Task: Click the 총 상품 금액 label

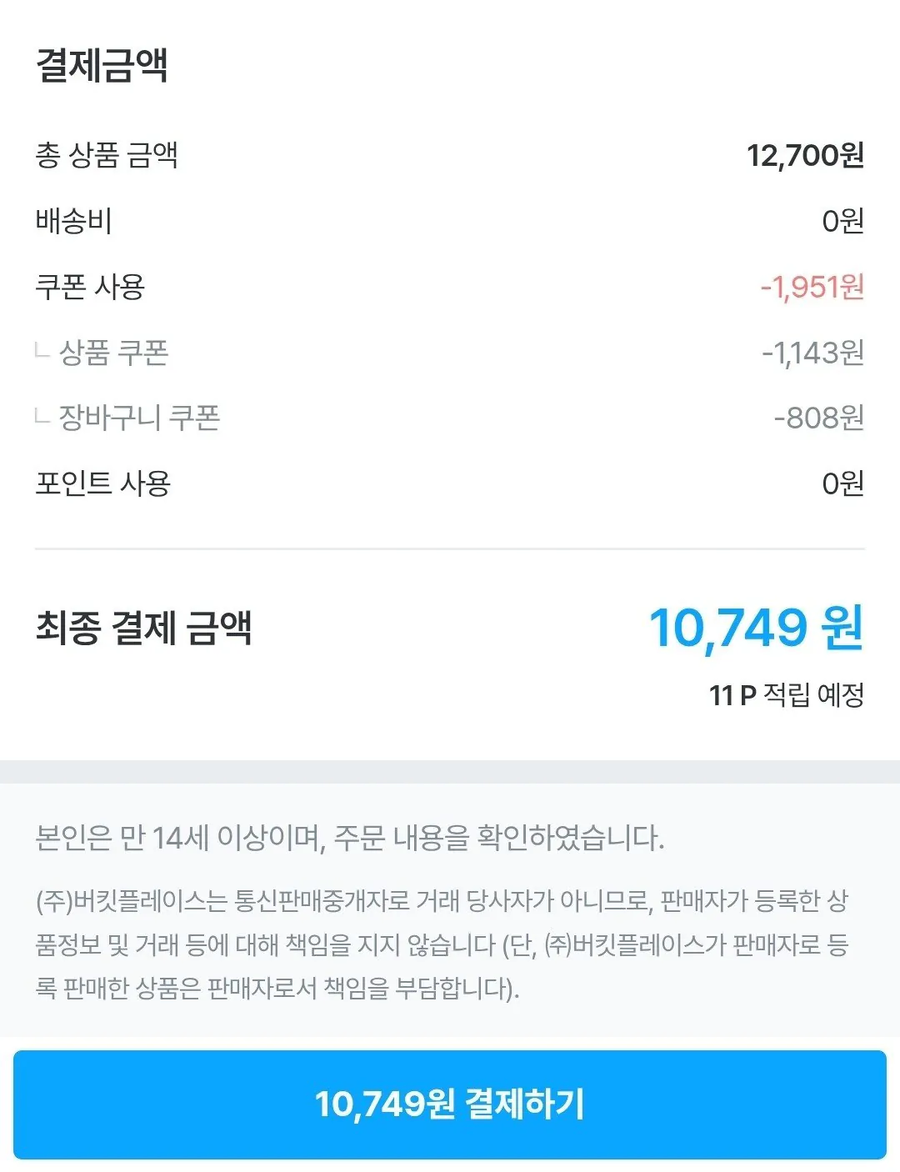Action: (108, 156)
